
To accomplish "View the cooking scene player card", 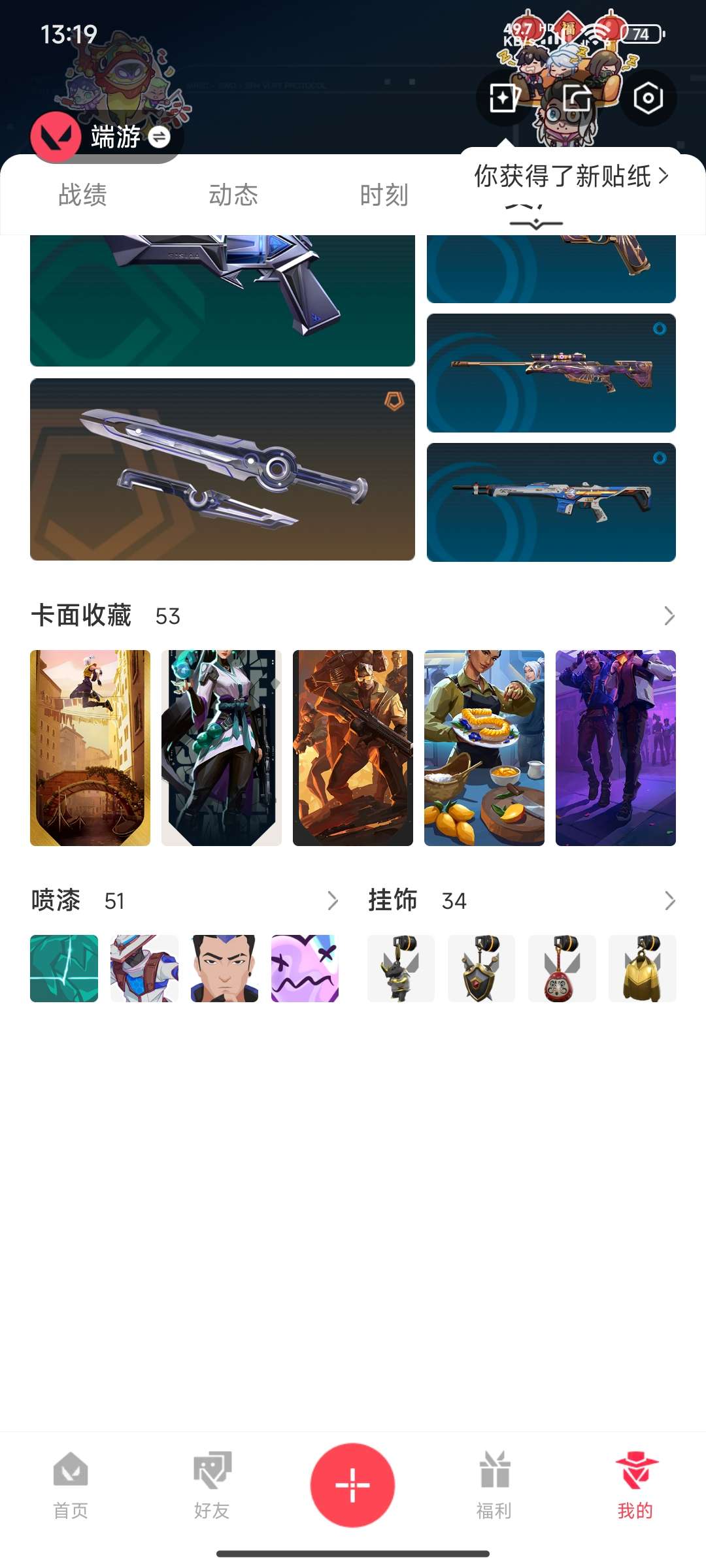I will [x=484, y=747].
